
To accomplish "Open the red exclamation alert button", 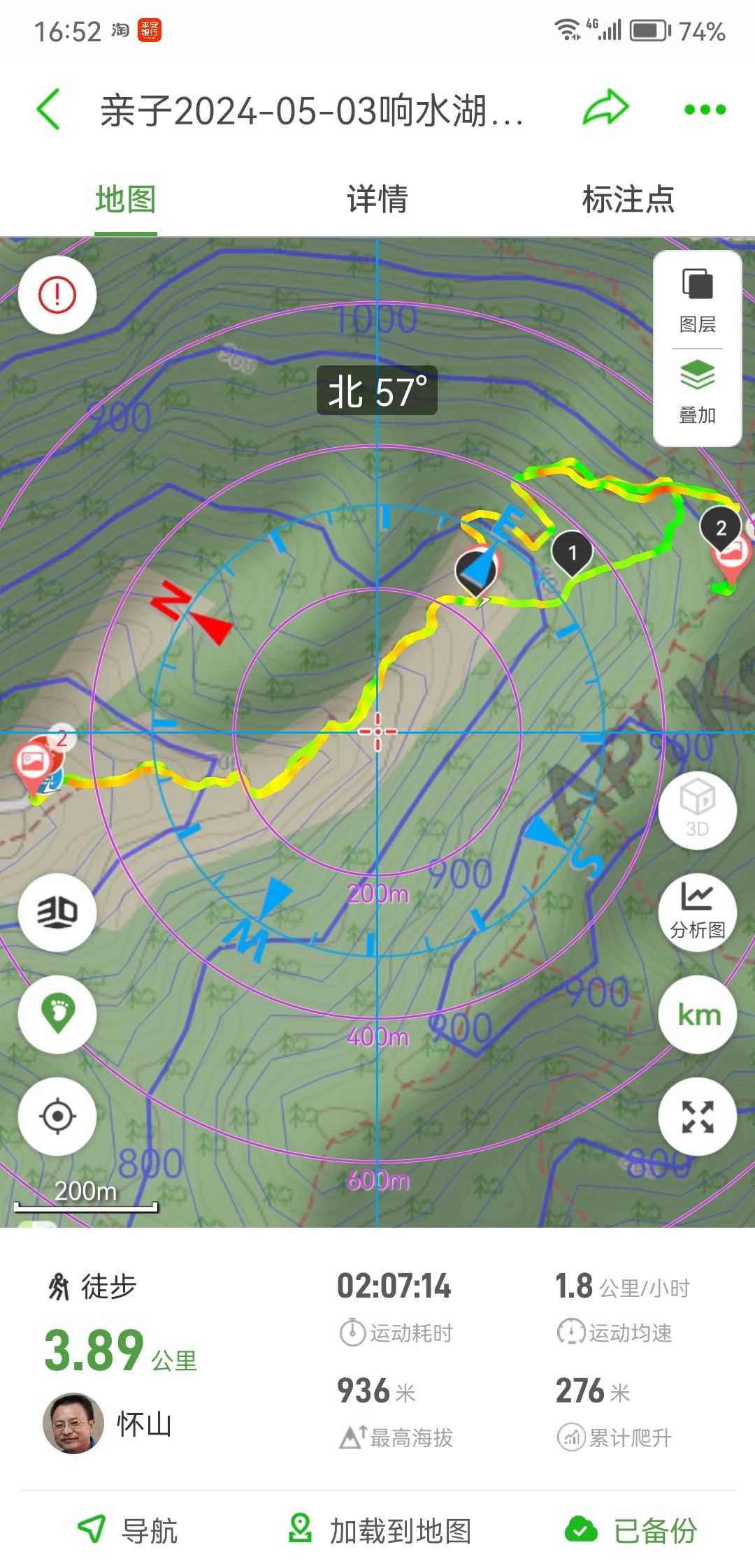I will click(x=57, y=294).
